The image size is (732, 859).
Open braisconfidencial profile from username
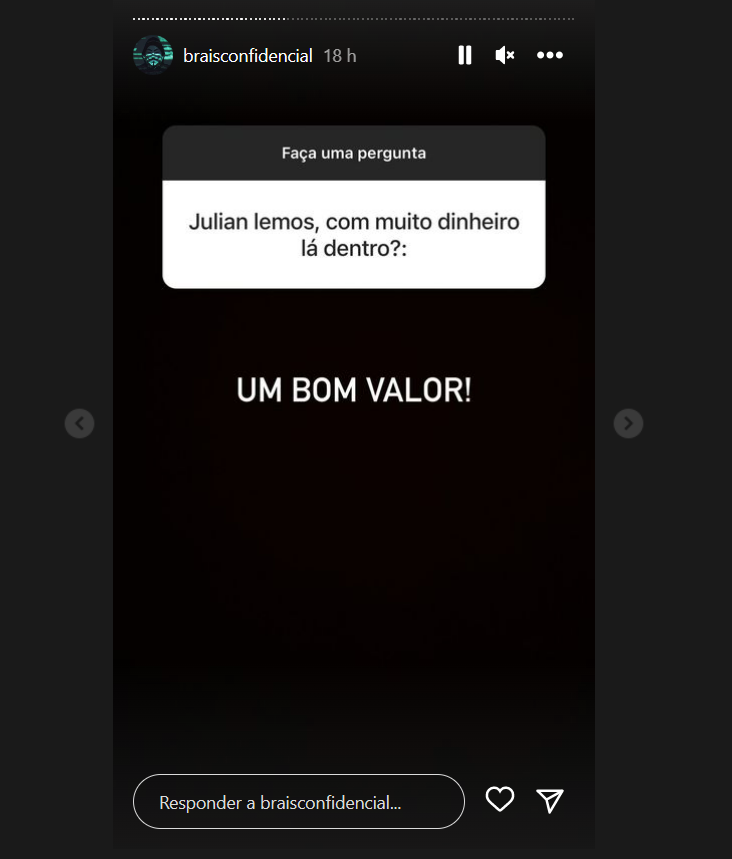[x=248, y=56]
